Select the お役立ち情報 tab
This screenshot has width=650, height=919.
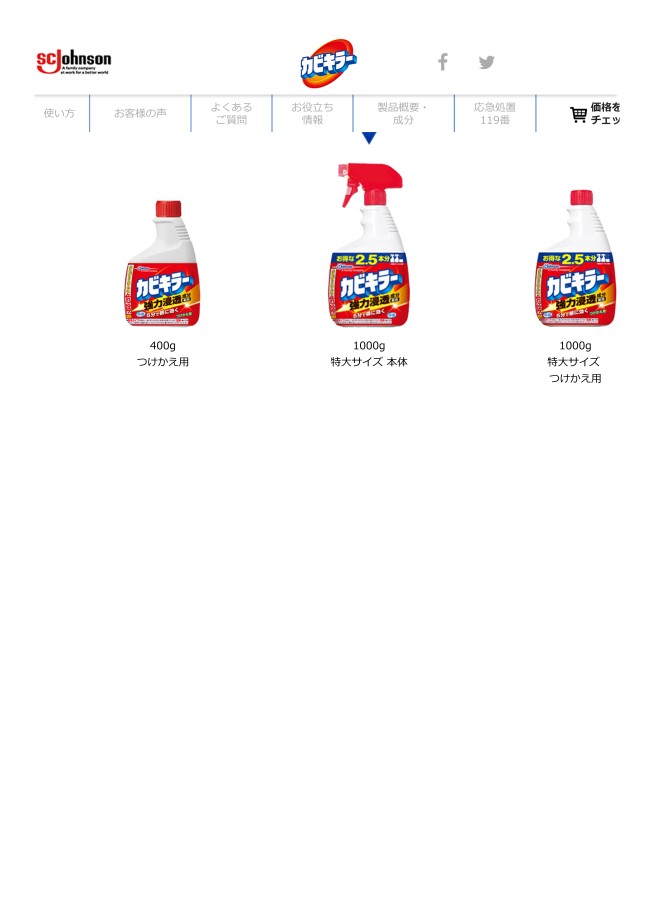(x=312, y=113)
